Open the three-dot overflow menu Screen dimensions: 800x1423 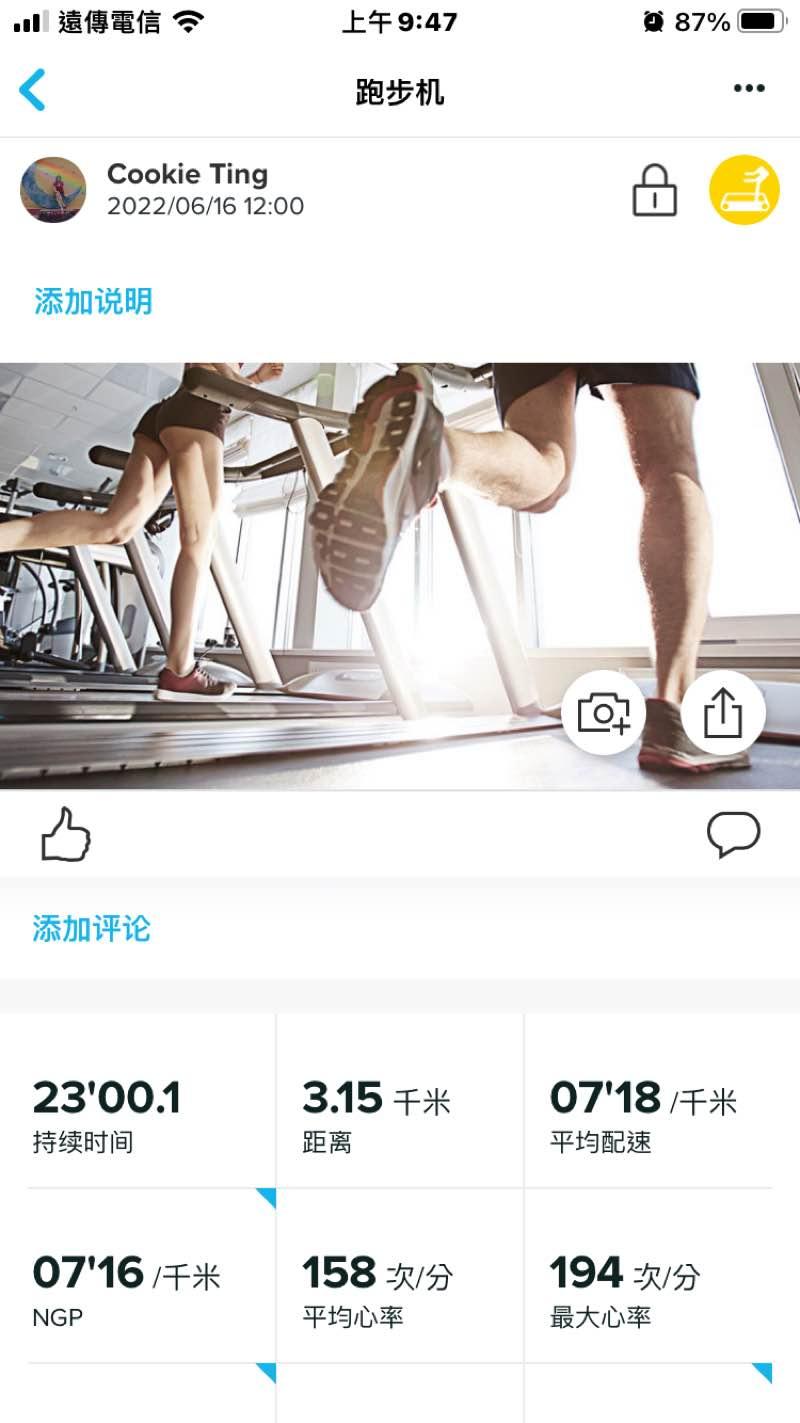749,89
